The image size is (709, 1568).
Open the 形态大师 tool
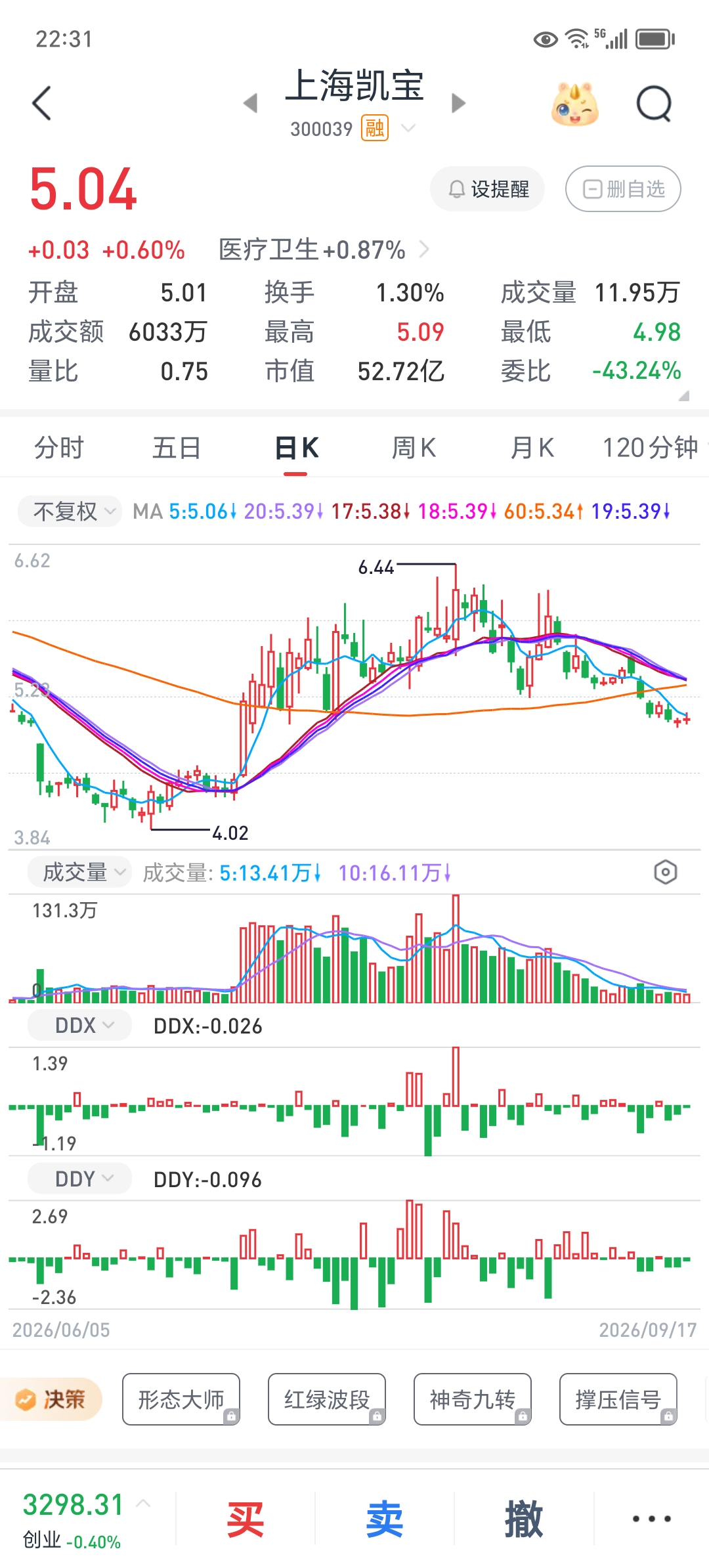(181, 1399)
